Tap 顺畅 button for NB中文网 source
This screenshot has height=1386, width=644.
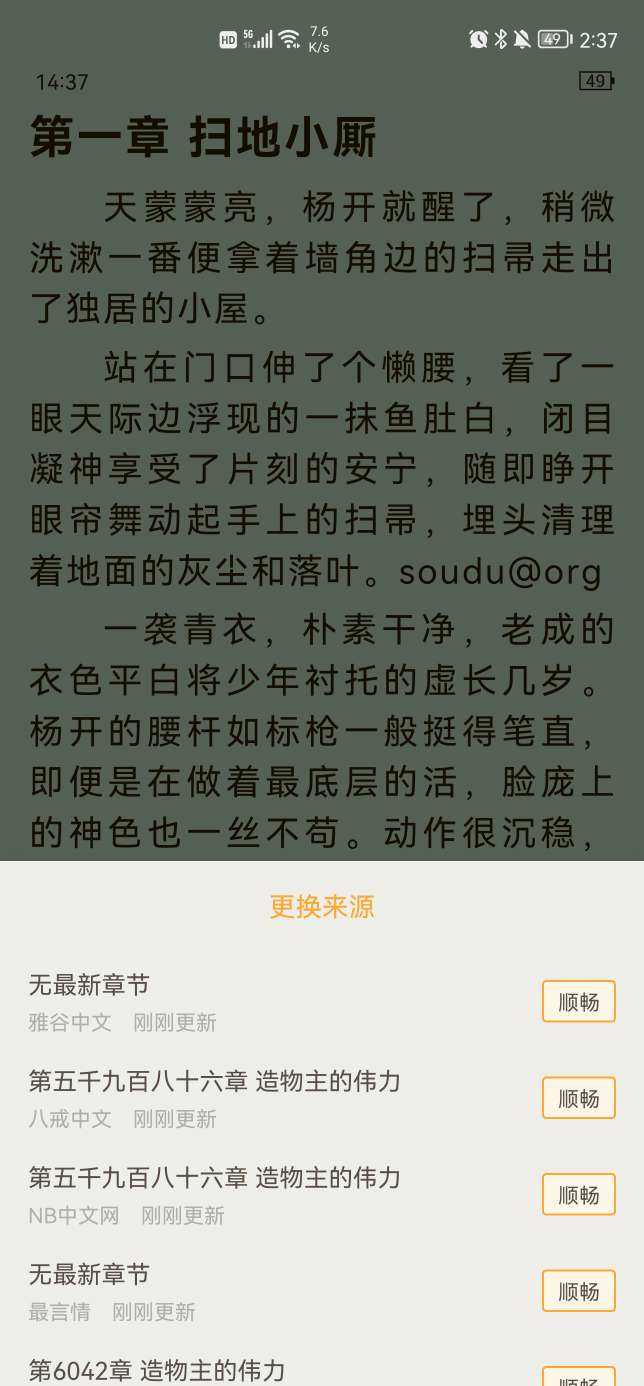578,1194
